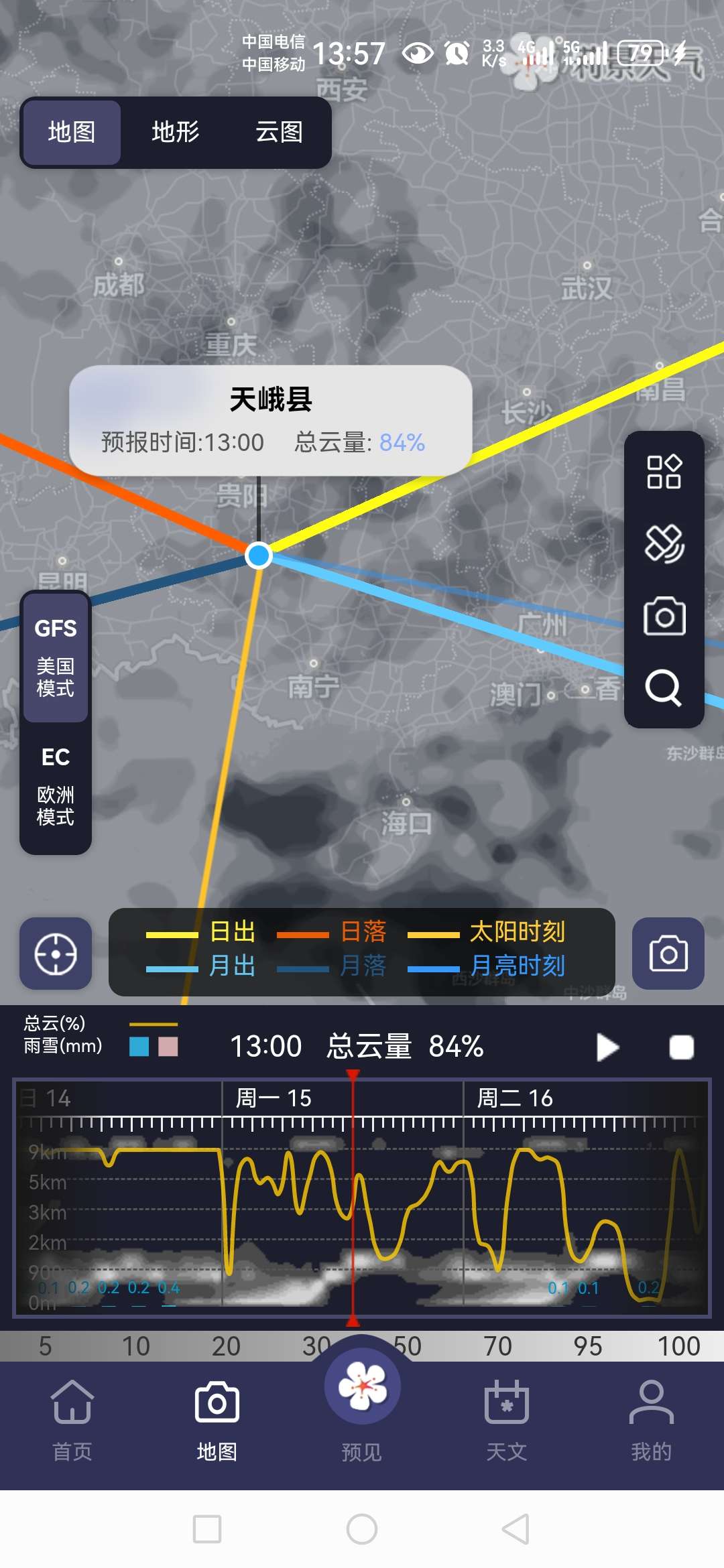The image size is (724, 1568).
Task: Go back using system back button
Action: point(516,1529)
